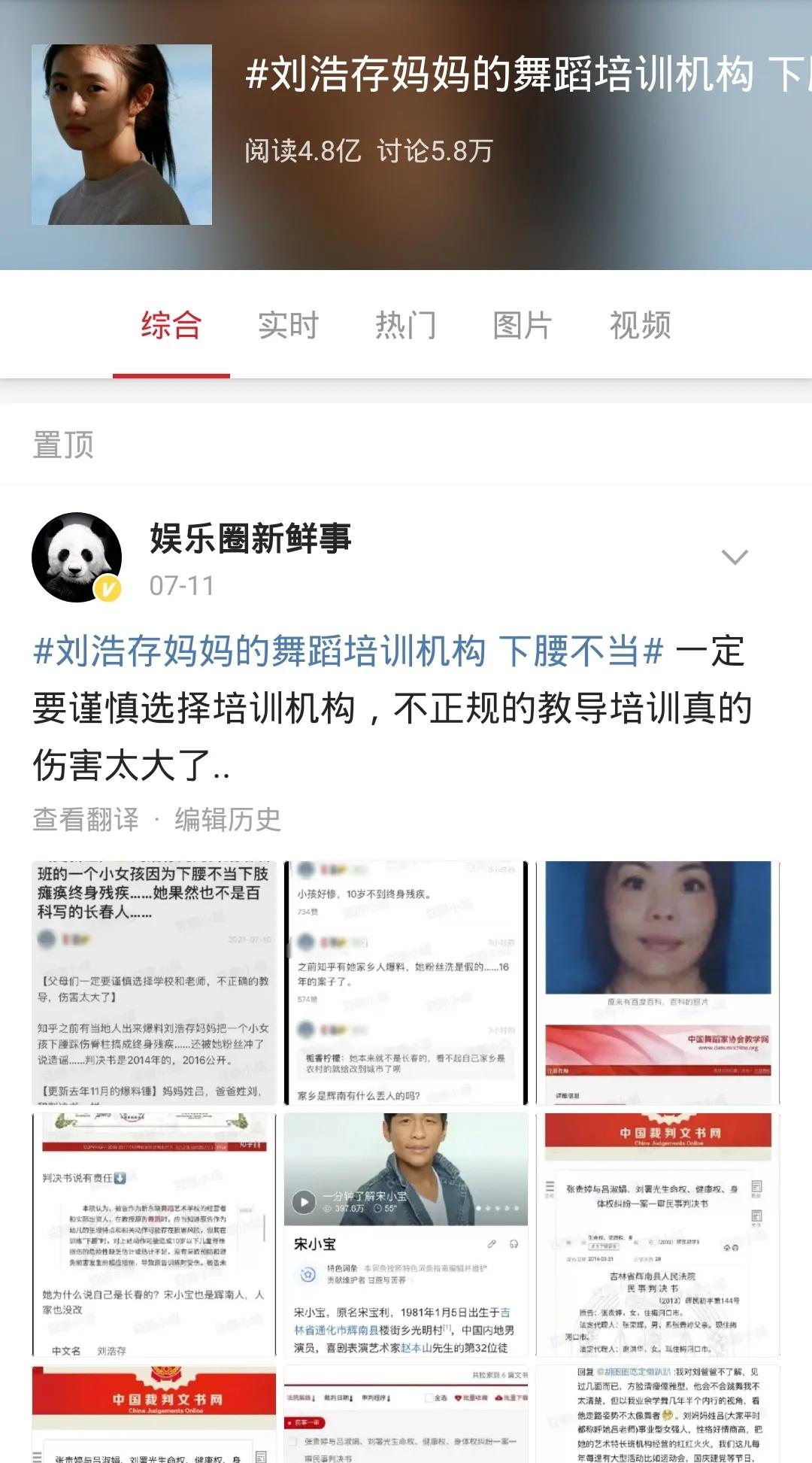Select the 图片 tab
The image size is (812, 1463).
(x=523, y=326)
